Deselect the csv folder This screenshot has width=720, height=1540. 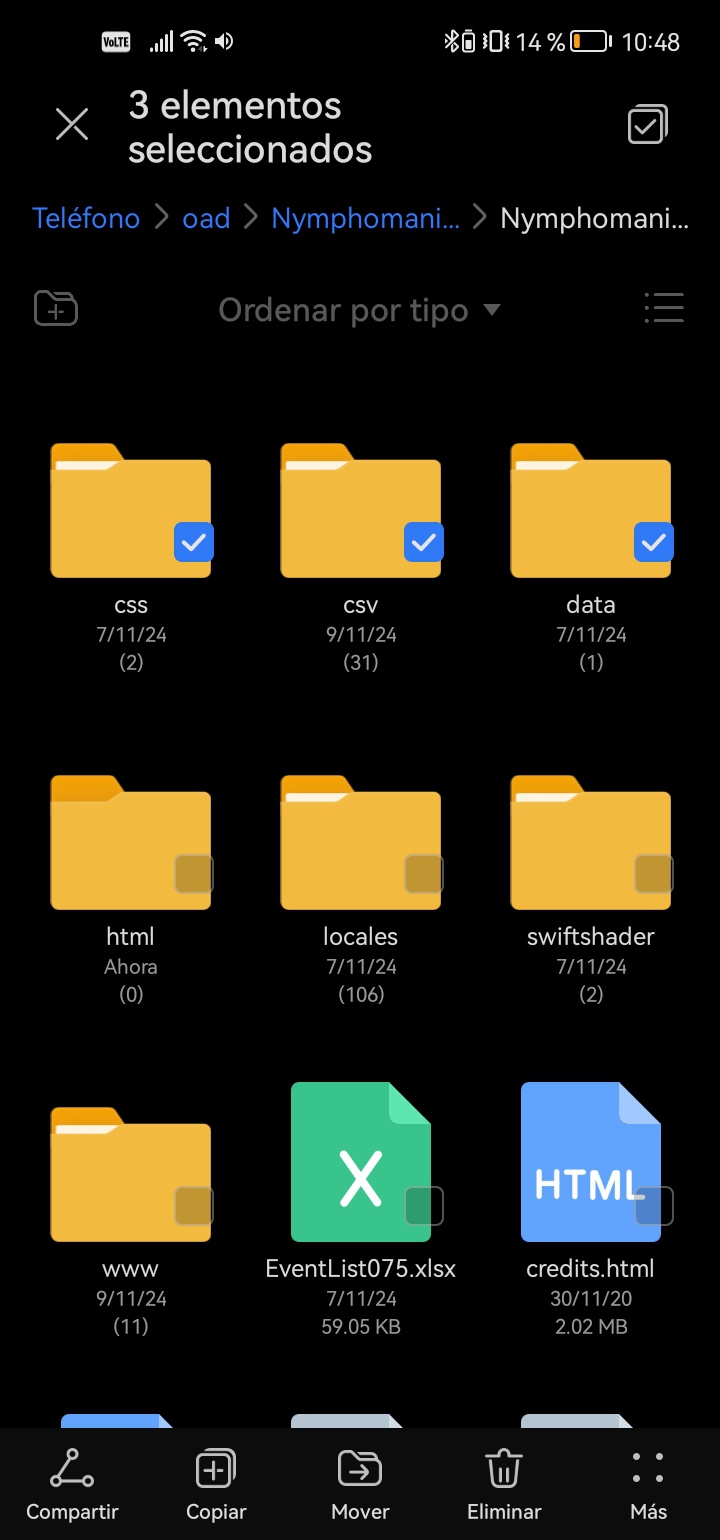pos(424,542)
